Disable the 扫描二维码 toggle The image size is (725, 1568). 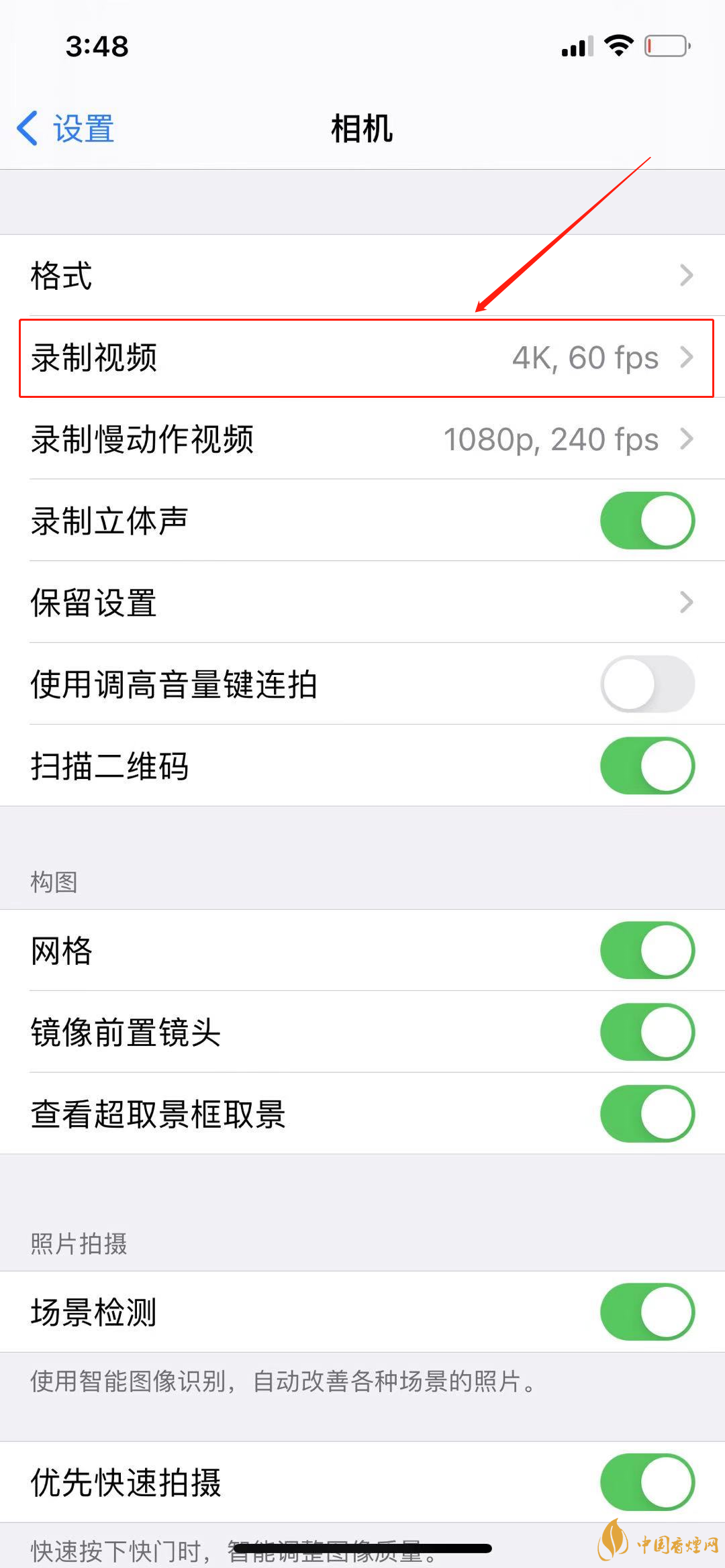pyautogui.click(x=646, y=766)
